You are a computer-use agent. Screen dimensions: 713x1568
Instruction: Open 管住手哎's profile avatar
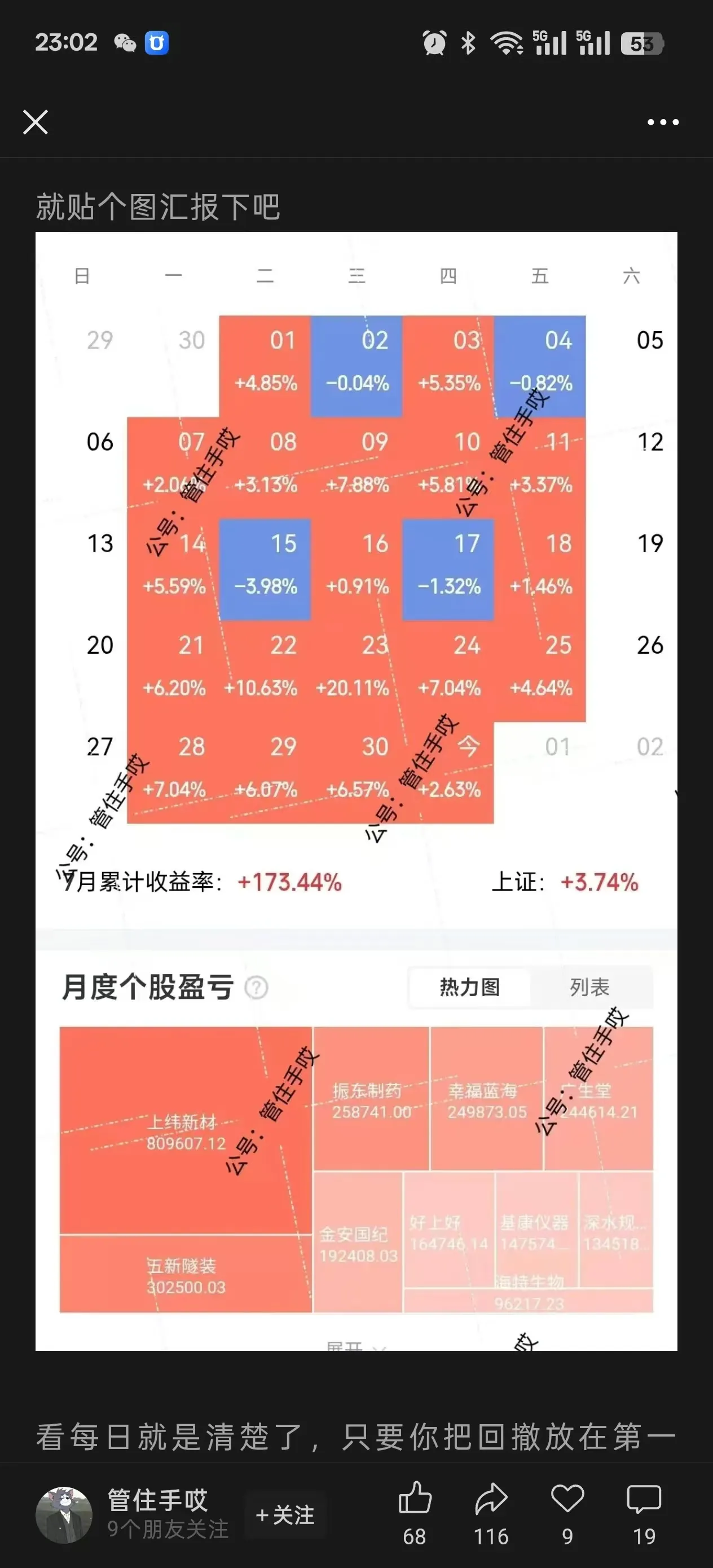coord(64,1515)
